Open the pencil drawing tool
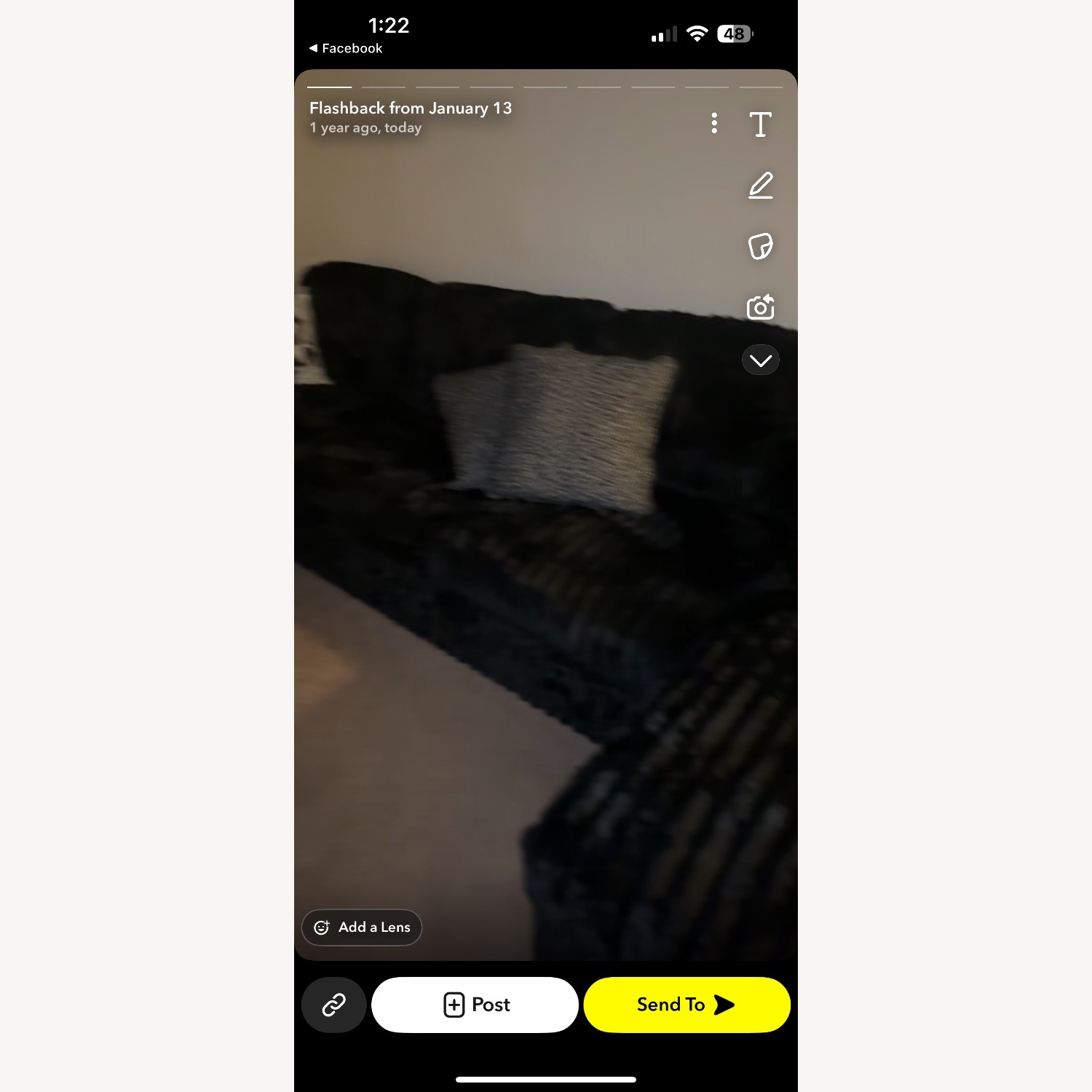Image resolution: width=1092 pixels, height=1092 pixels. point(760,186)
